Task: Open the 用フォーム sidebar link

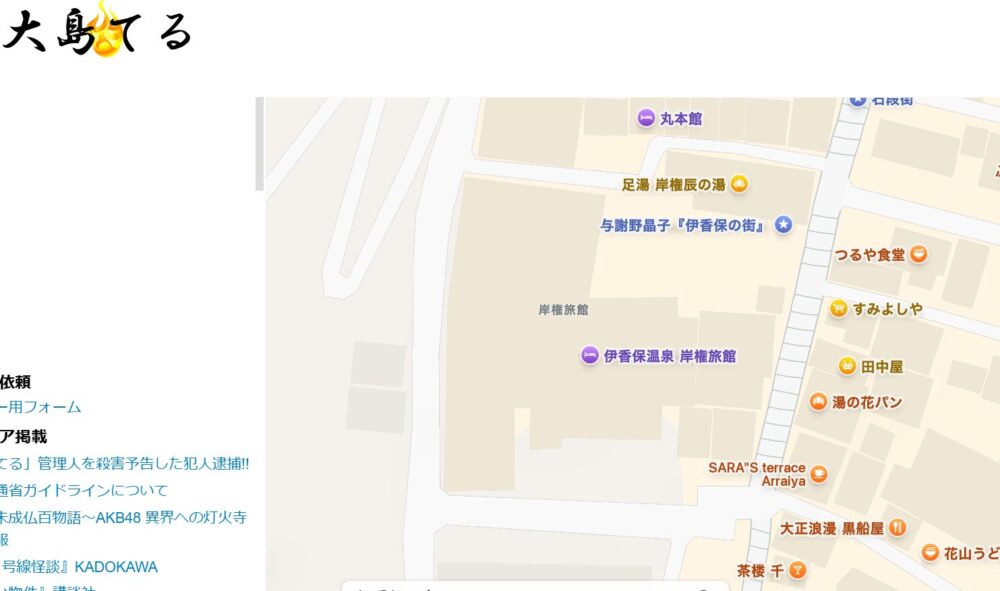Action: (41, 407)
